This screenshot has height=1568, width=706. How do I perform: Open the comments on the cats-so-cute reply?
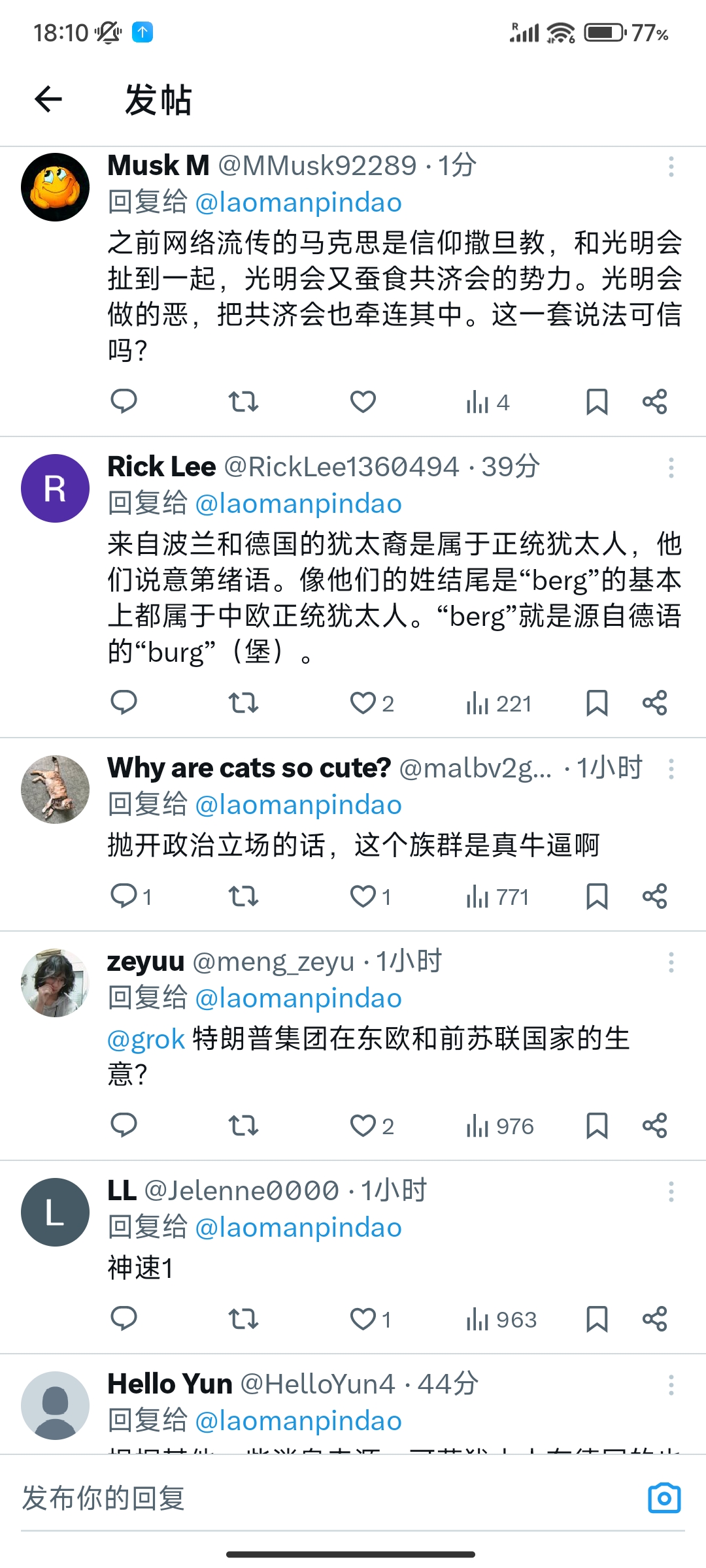pos(131,896)
